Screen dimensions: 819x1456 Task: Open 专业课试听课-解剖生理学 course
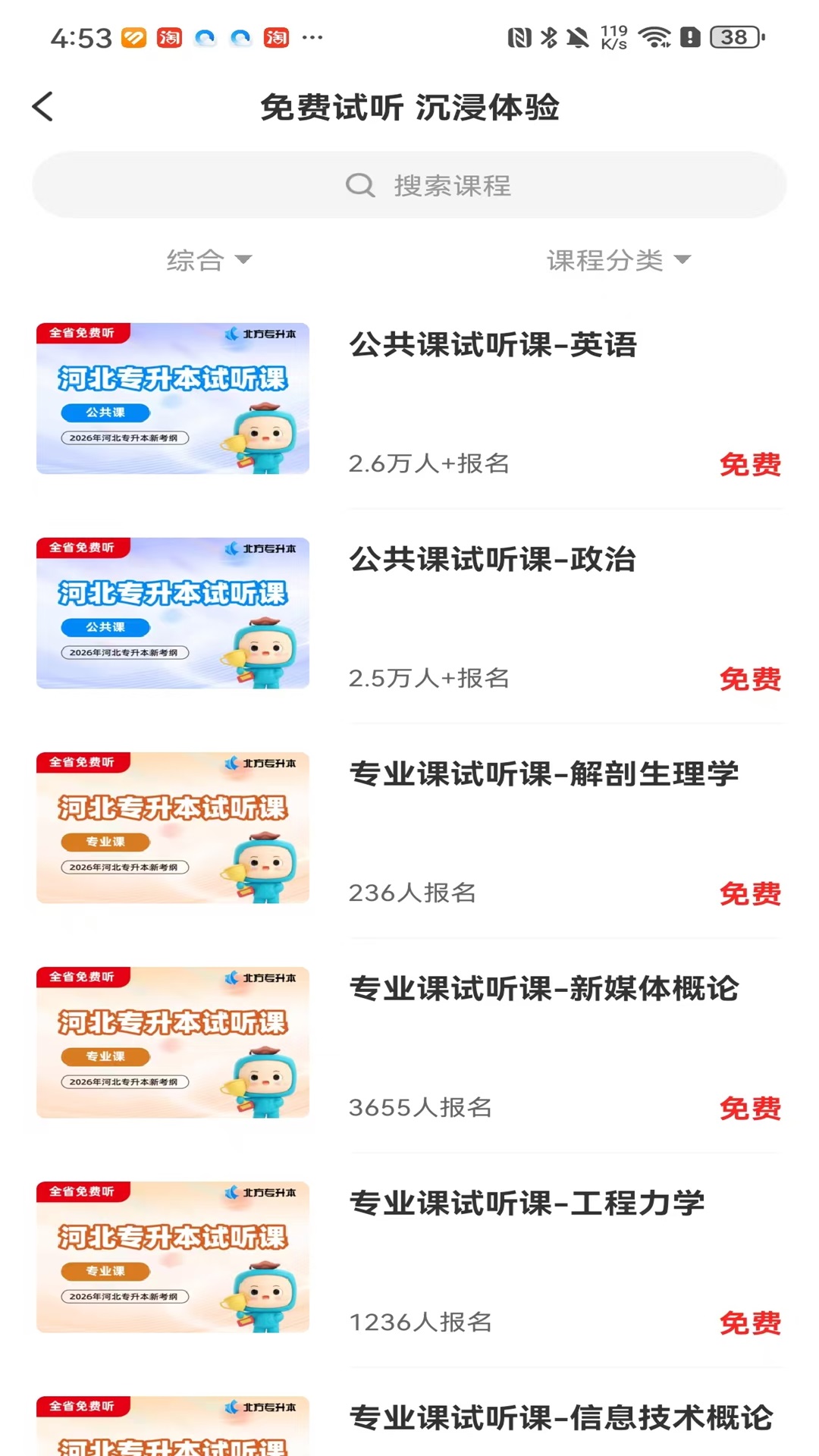pos(543,774)
